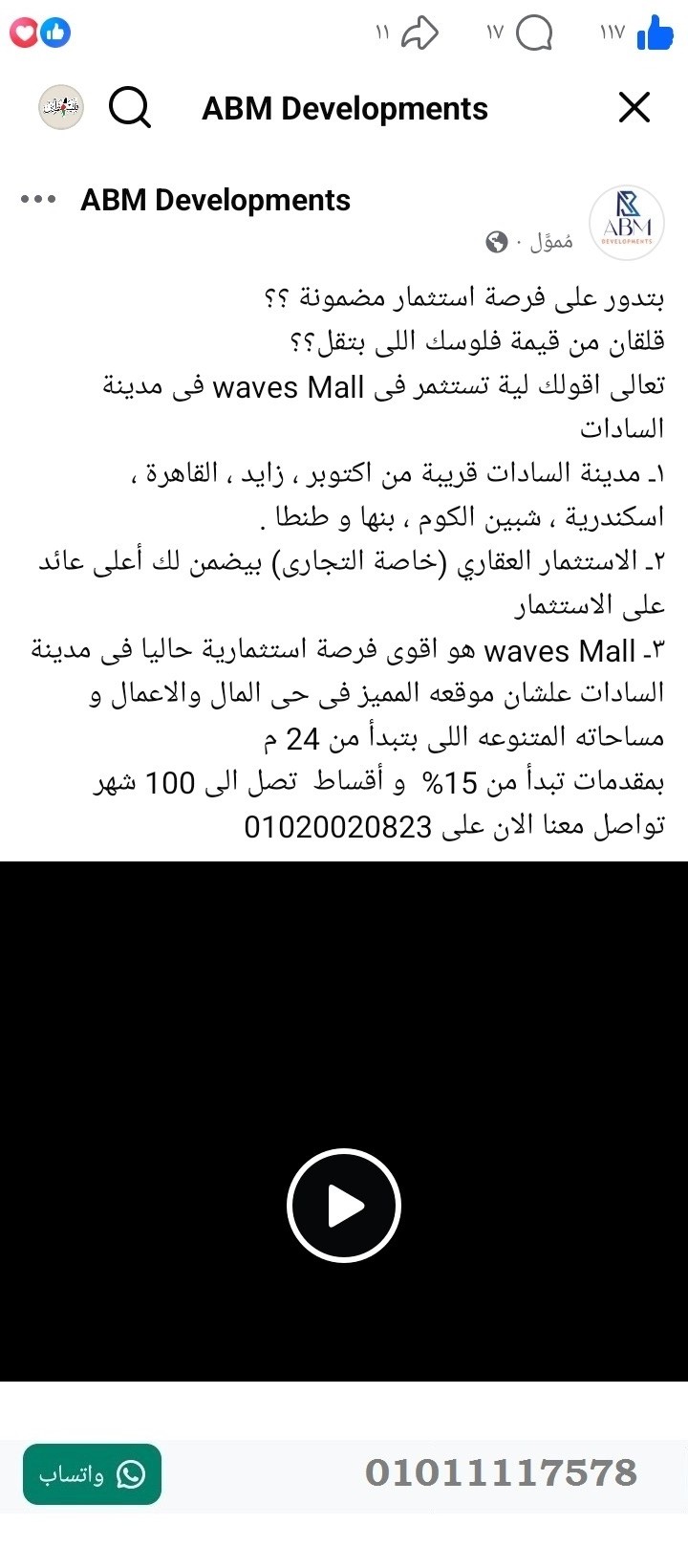The width and height of the screenshot is (688, 1568).
Task: Click the ABM Developments author name link
Action: (x=215, y=200)
